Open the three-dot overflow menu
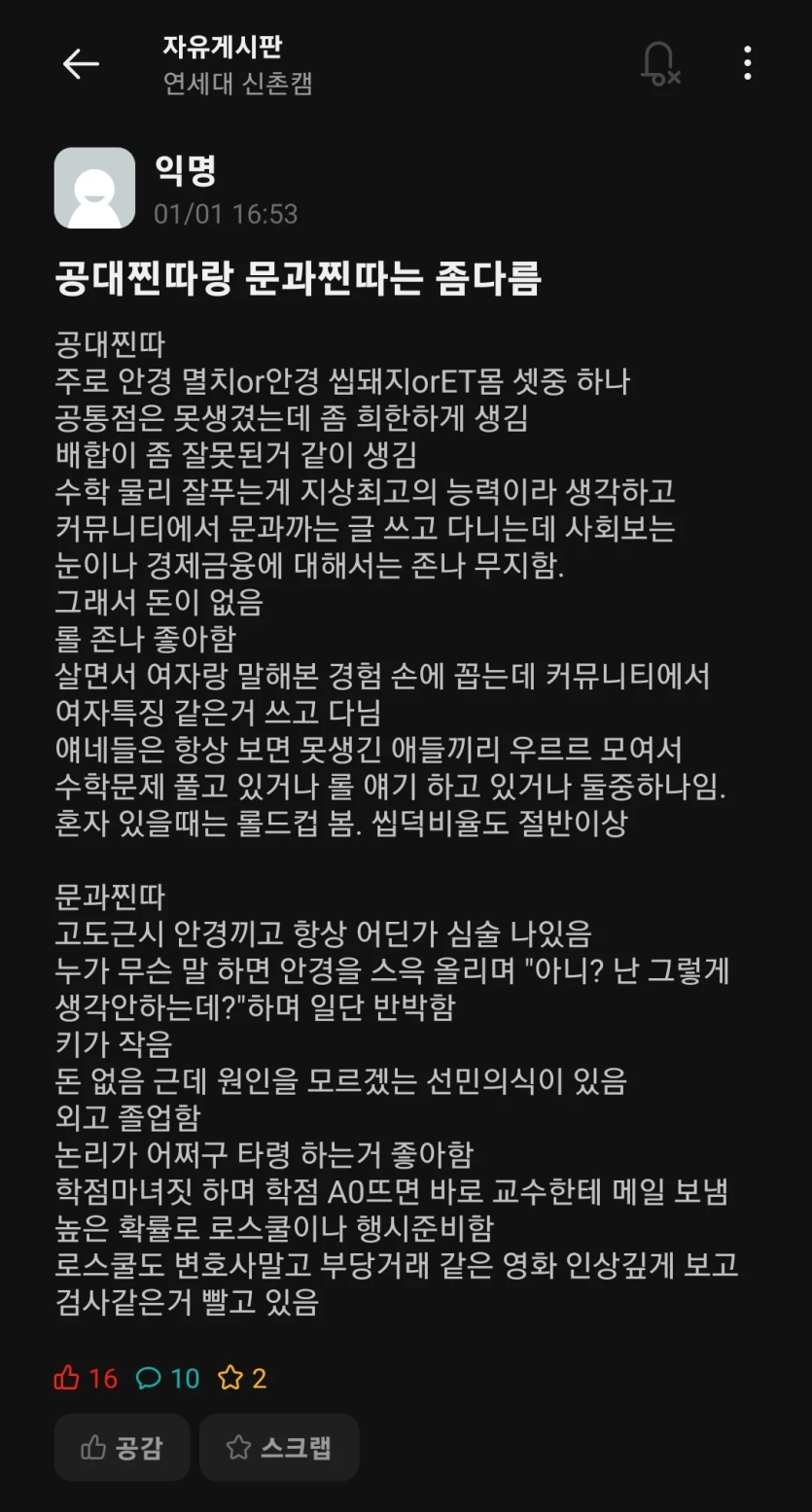Viewport: 812px width, 1512px height. pos(747,63)
